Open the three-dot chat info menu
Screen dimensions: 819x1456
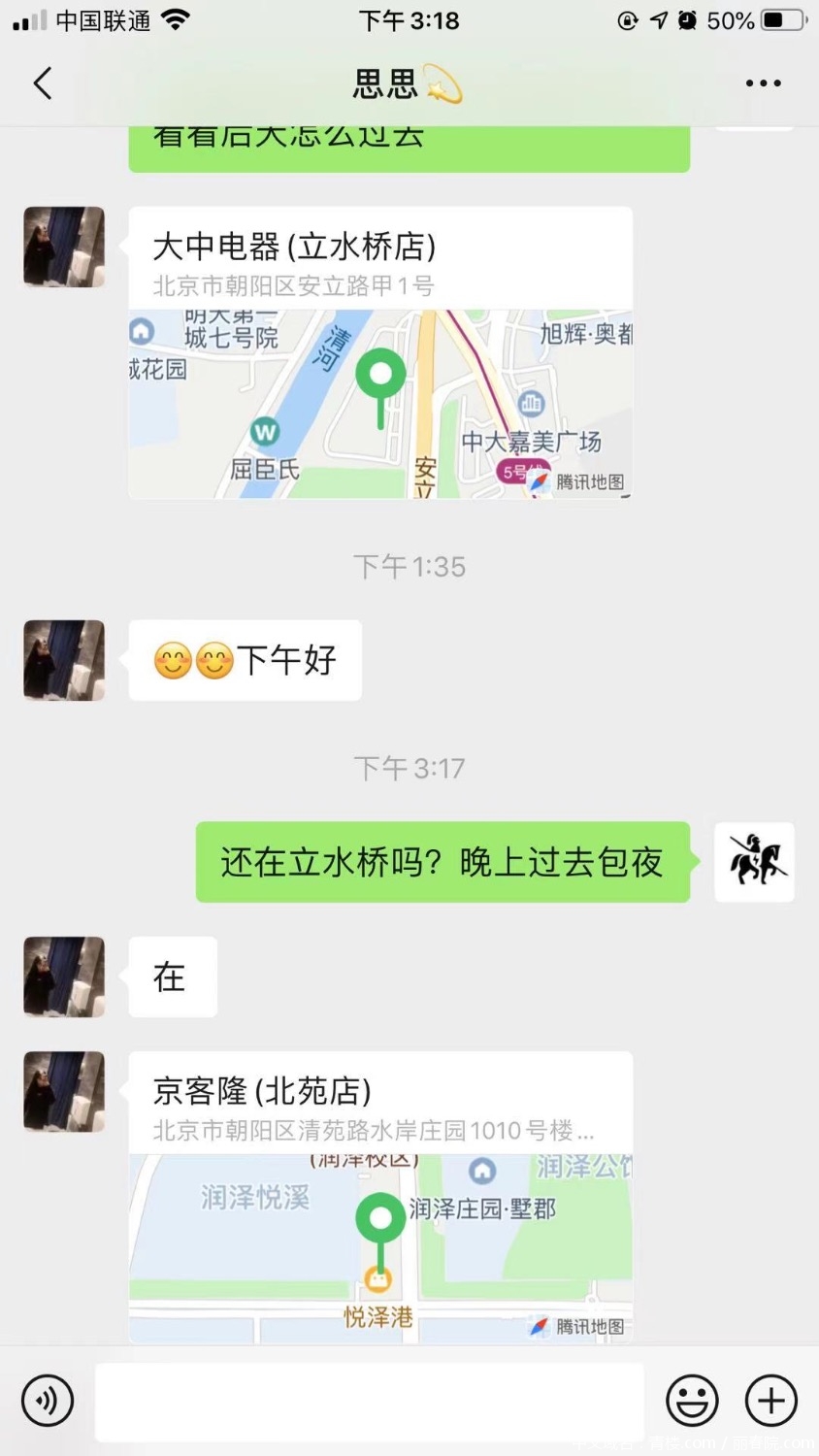pos(763,83)
